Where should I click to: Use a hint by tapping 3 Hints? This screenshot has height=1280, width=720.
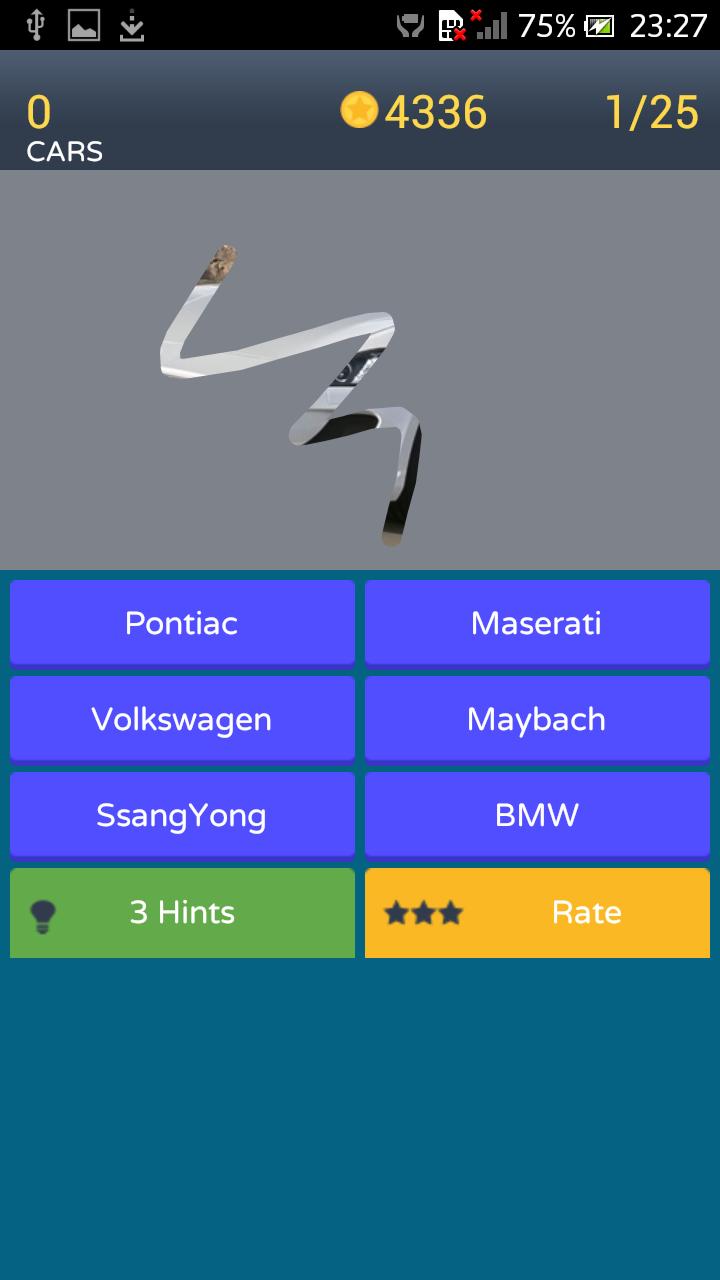[182, 912]
